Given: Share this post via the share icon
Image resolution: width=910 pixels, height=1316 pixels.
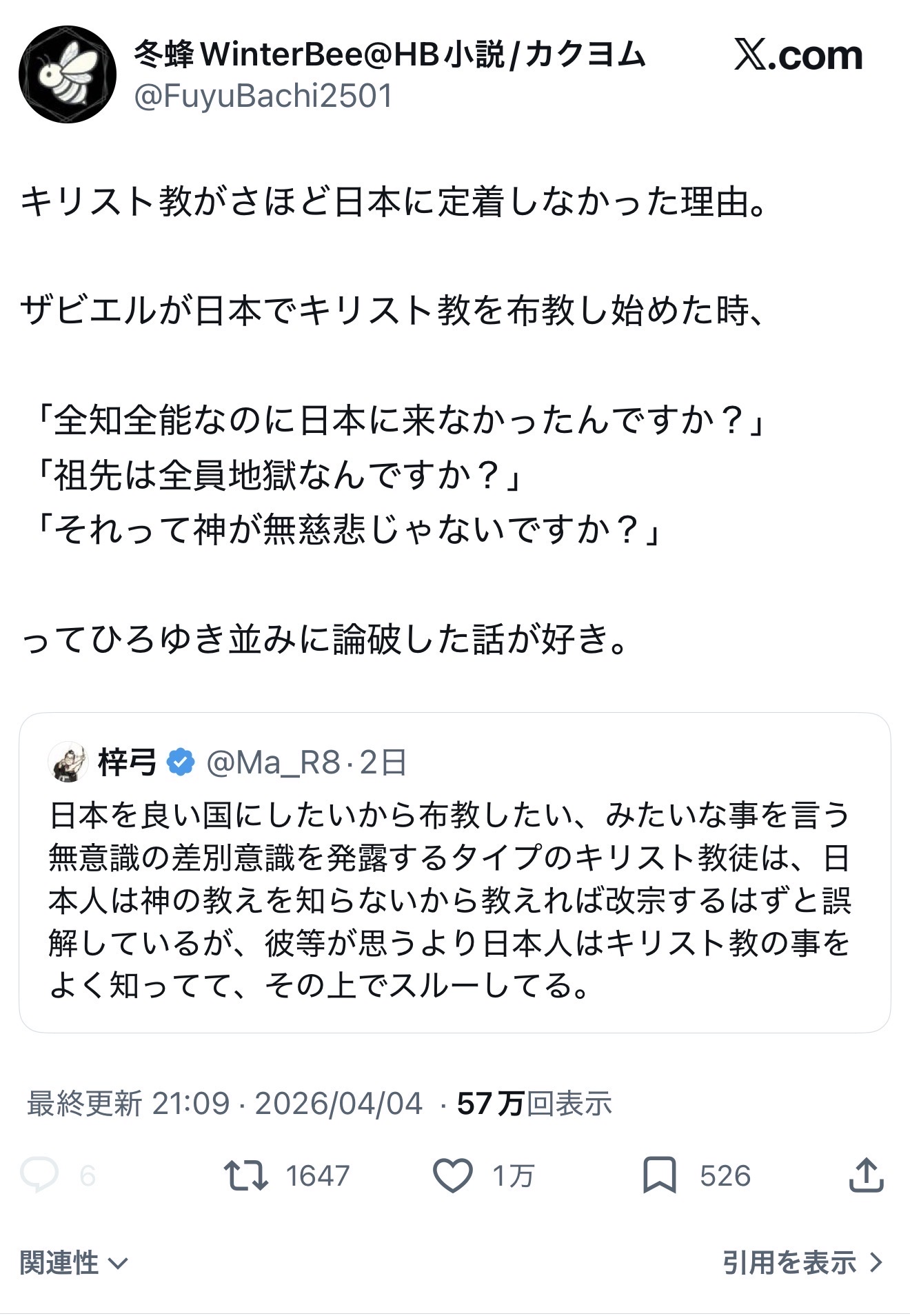Looking at the screenshot, I should [866, 1175].
